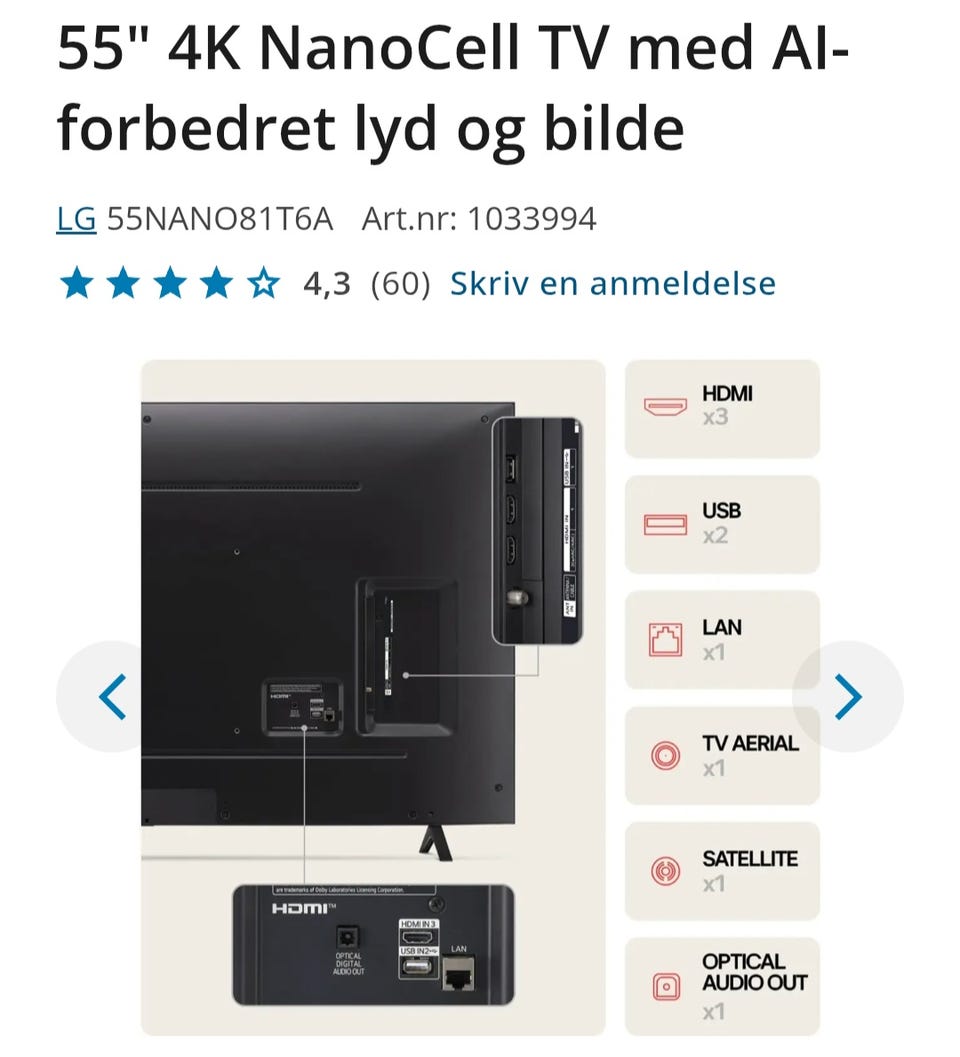The width and height of the screenshot is (960, 1057).
Task: Click the 4,3 average rating value
Action: [x=327, y=283]
